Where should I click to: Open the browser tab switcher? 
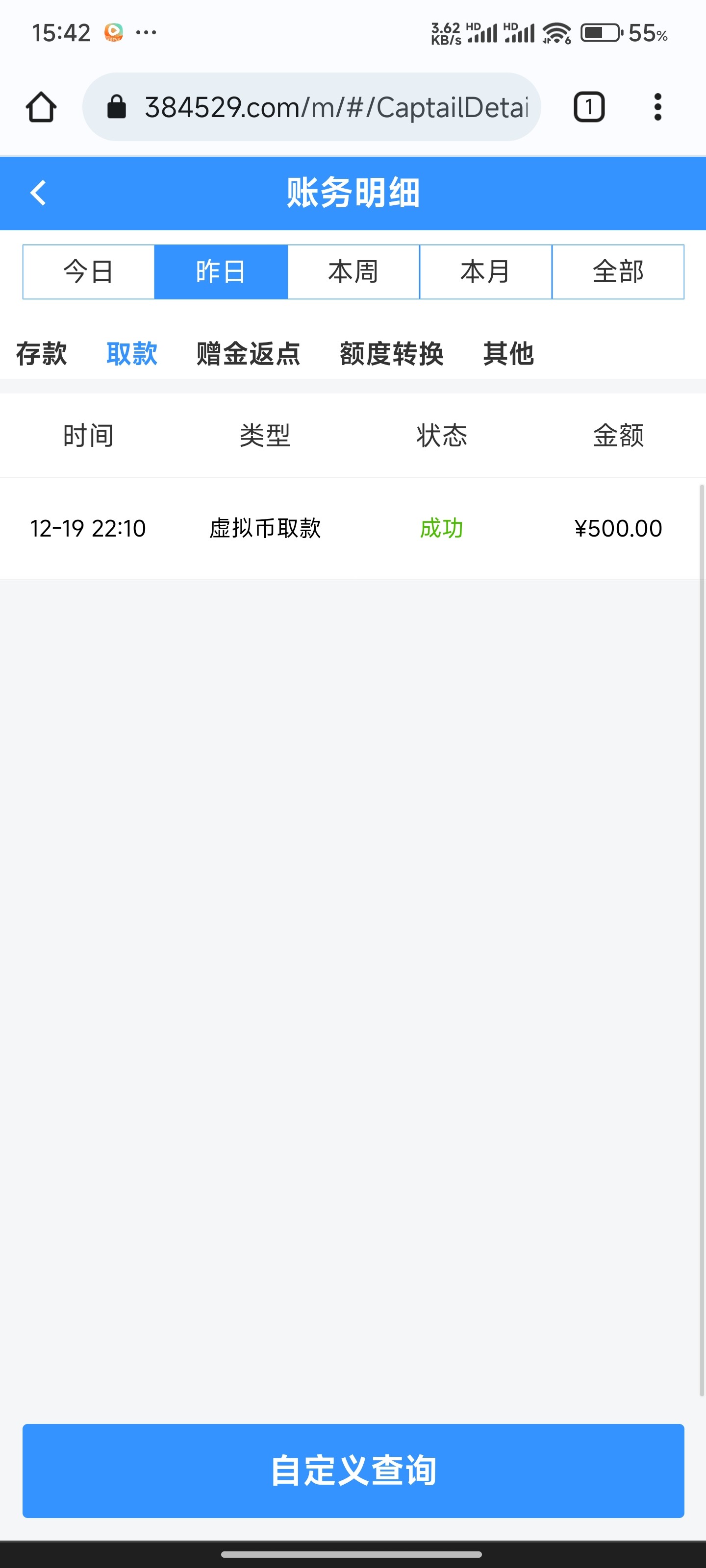point(588,107)
